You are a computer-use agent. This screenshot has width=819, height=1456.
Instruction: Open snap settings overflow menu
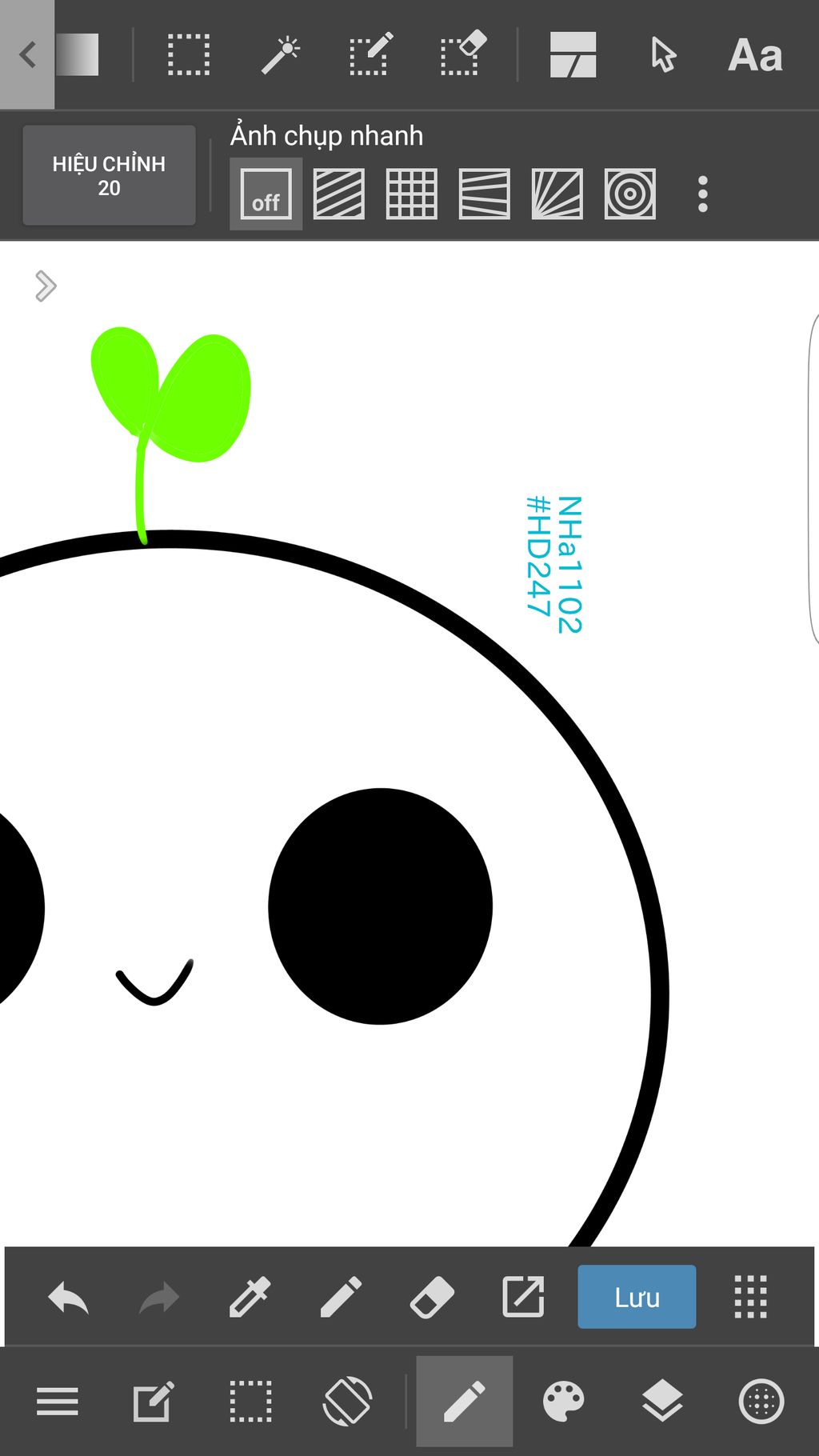702,194
